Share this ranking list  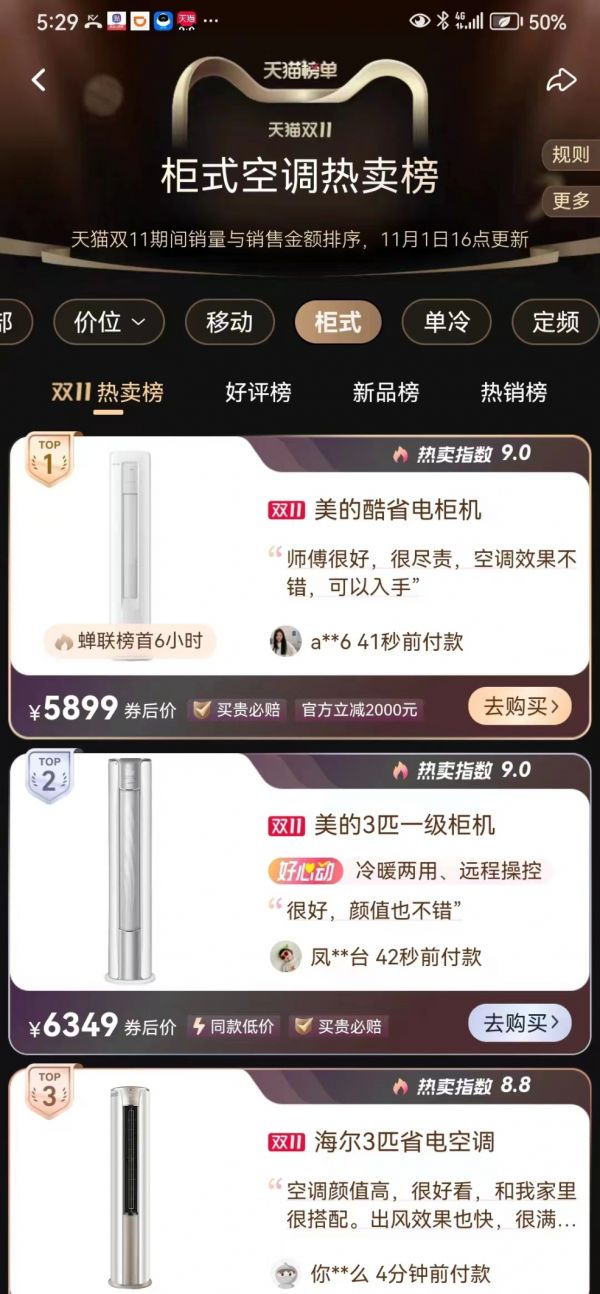(x=562, y=80)
